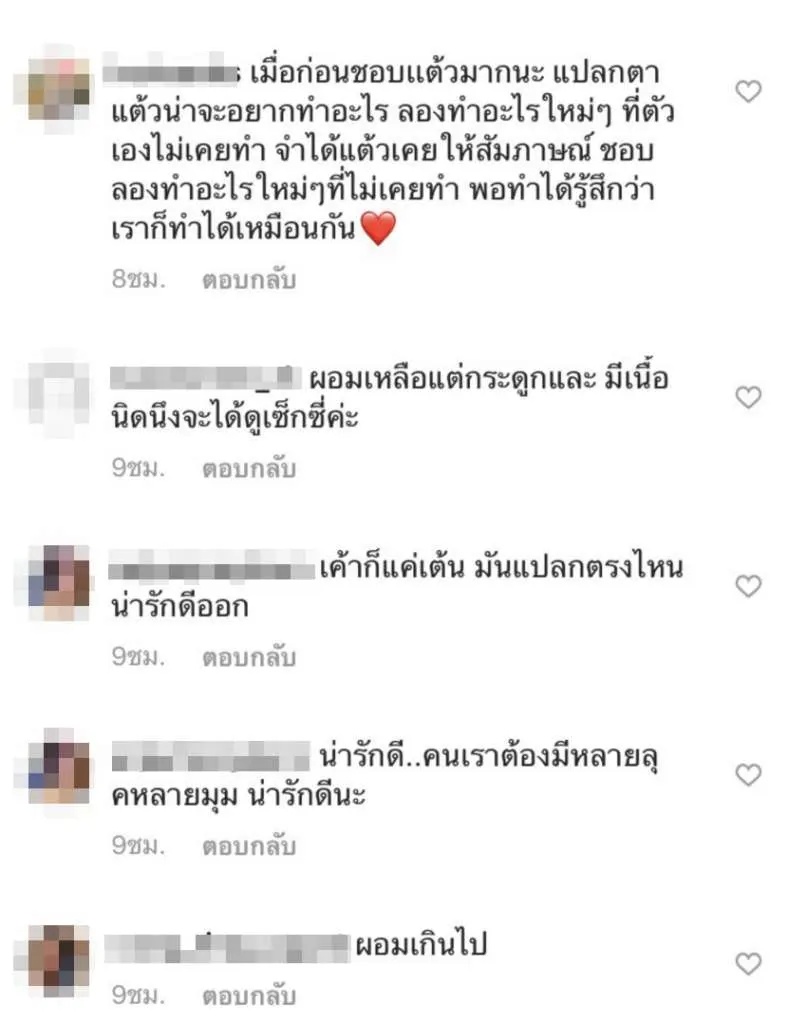
Task: Like the comment น่ารักดี..คนเราต้องมีหลายลุค
Action: coord(748,775)
